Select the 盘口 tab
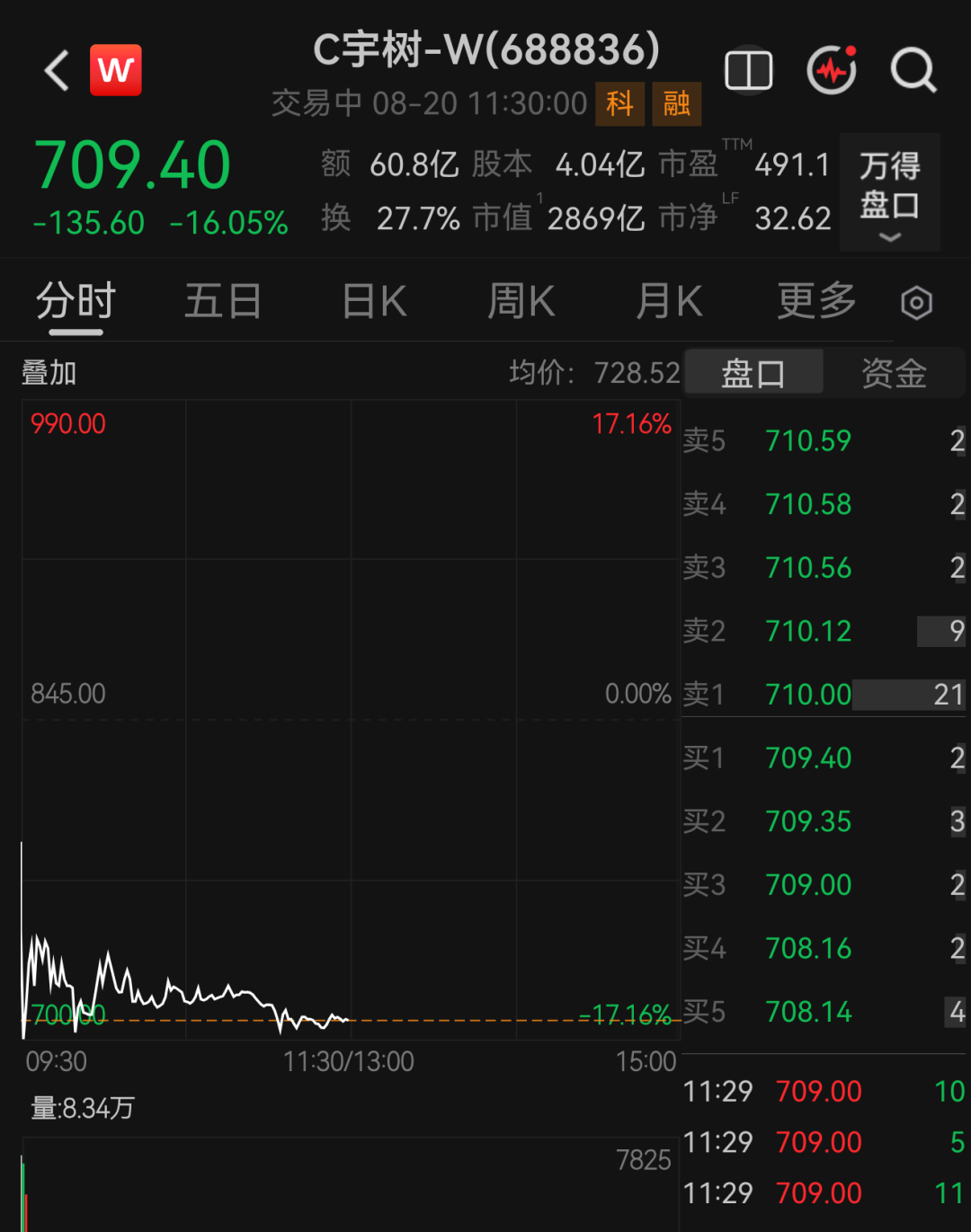 753,373
